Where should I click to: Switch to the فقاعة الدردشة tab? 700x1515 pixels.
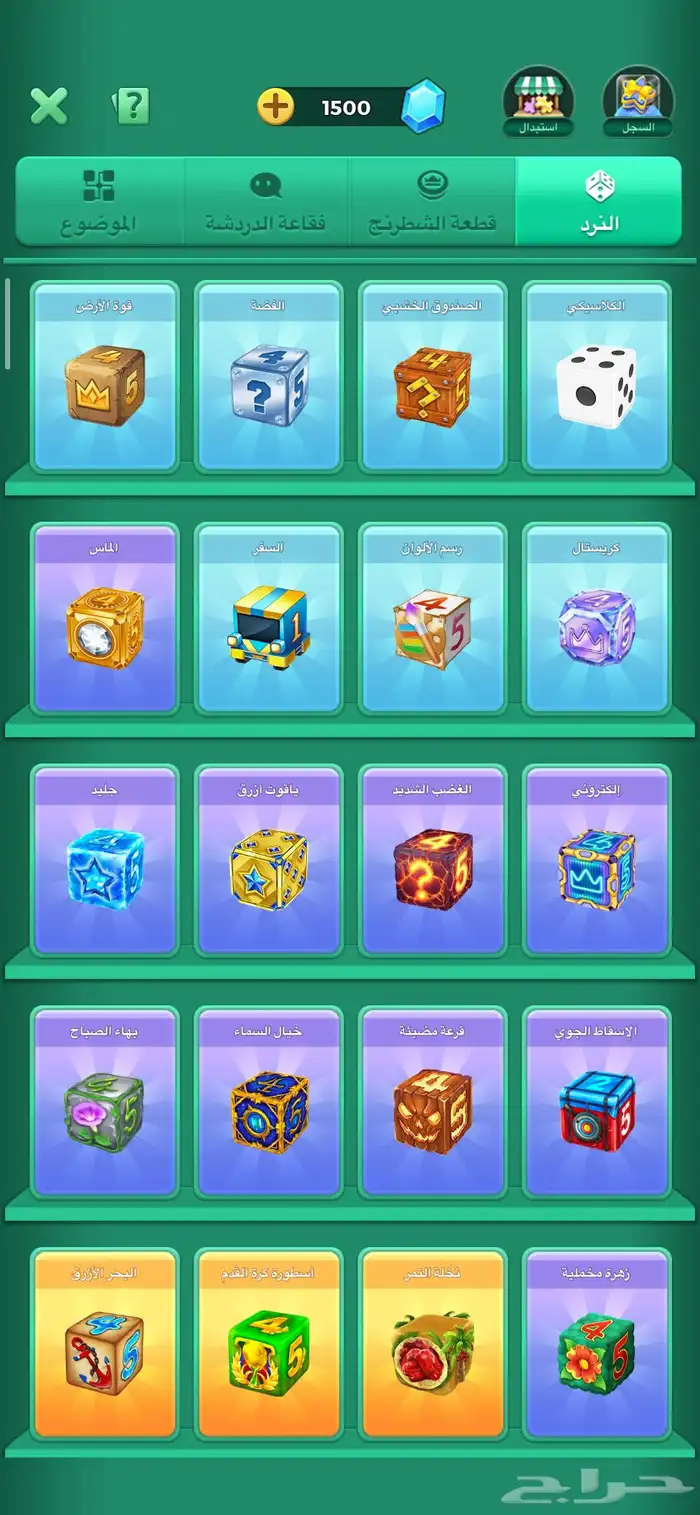(266, 202)
